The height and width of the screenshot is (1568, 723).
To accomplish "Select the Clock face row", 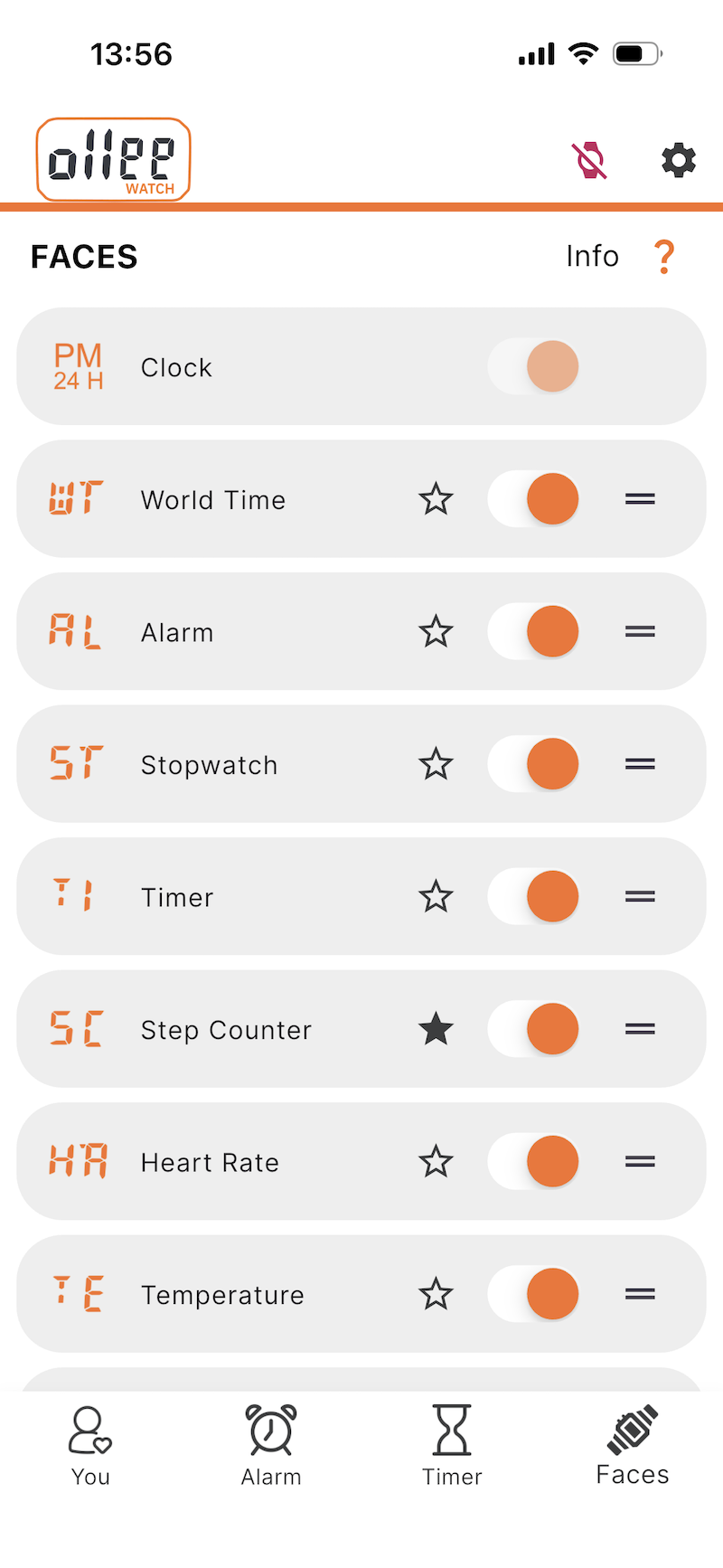I will [x=271, y=366].
